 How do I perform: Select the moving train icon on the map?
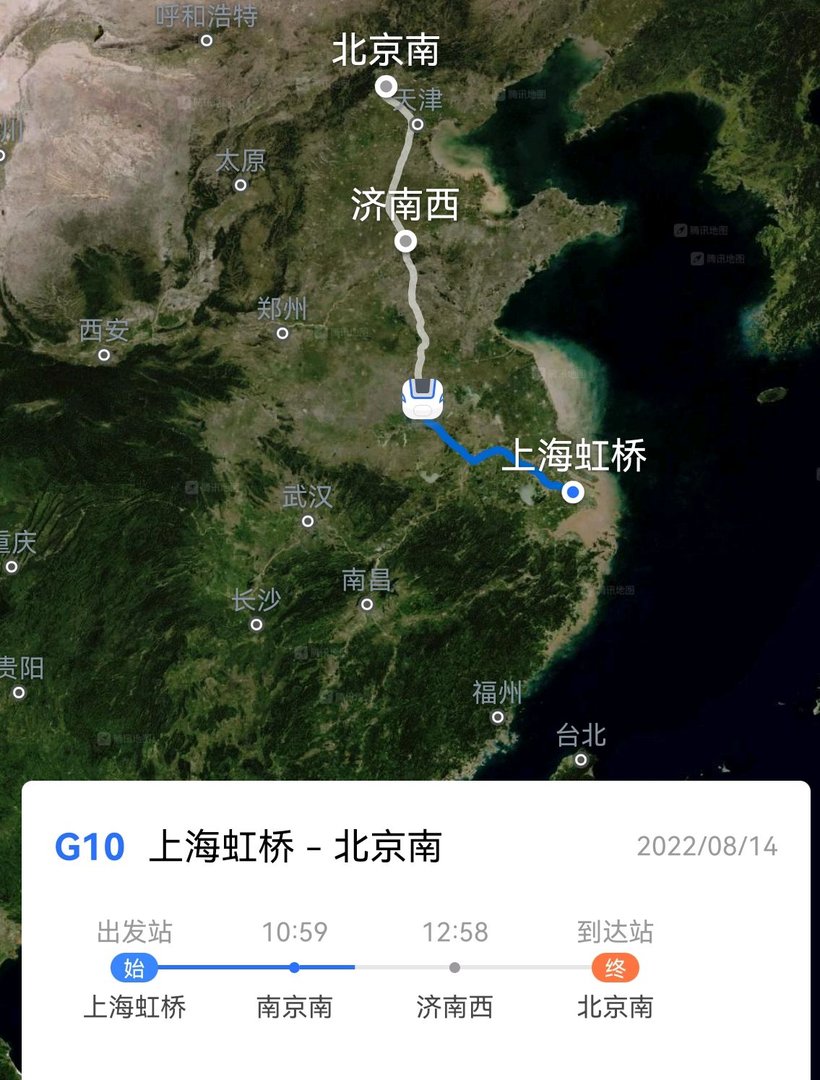tap(424, 397)
